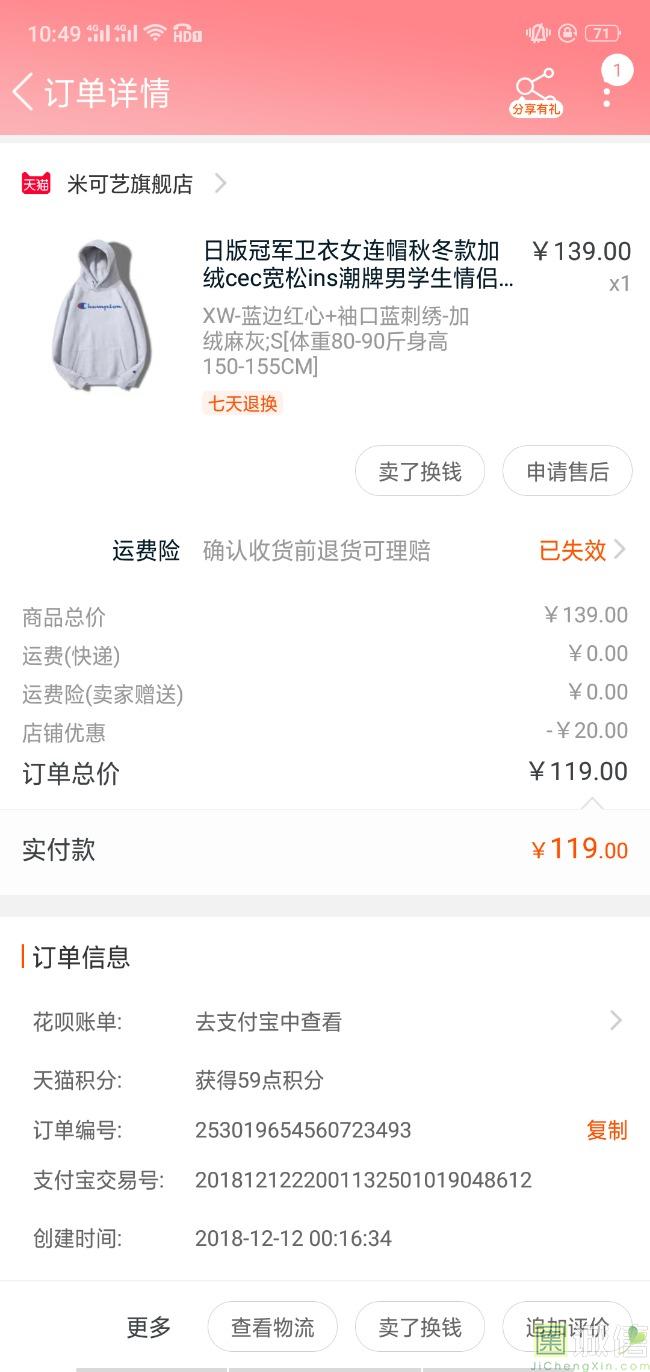Tap 卖了换钱 in the bottom bar
650x1372 pixels.
(x=420, y=1327)
